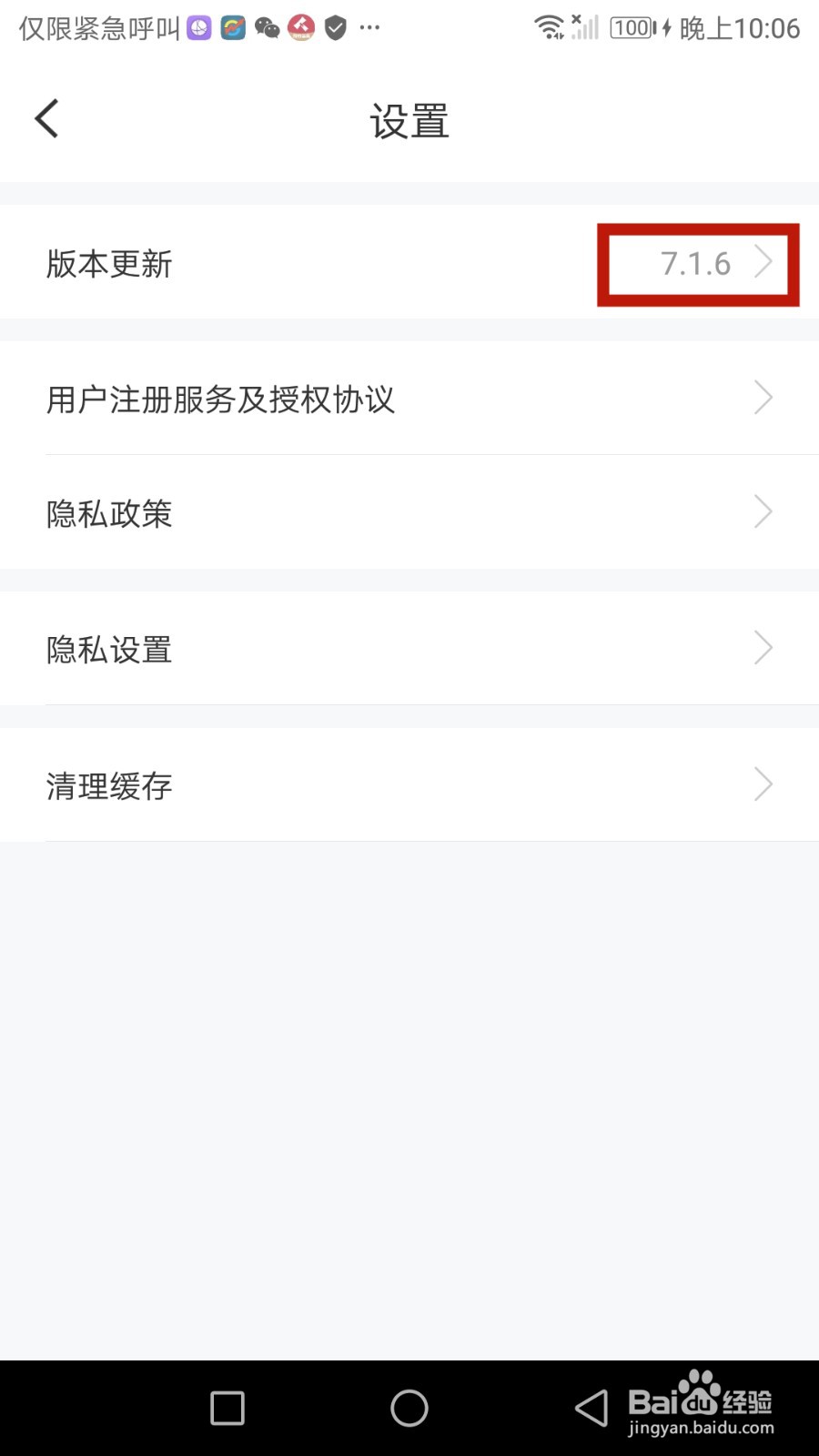Tap the version number 7.1.6
This screenshot has height=1456, width=819.
(696, 263)
